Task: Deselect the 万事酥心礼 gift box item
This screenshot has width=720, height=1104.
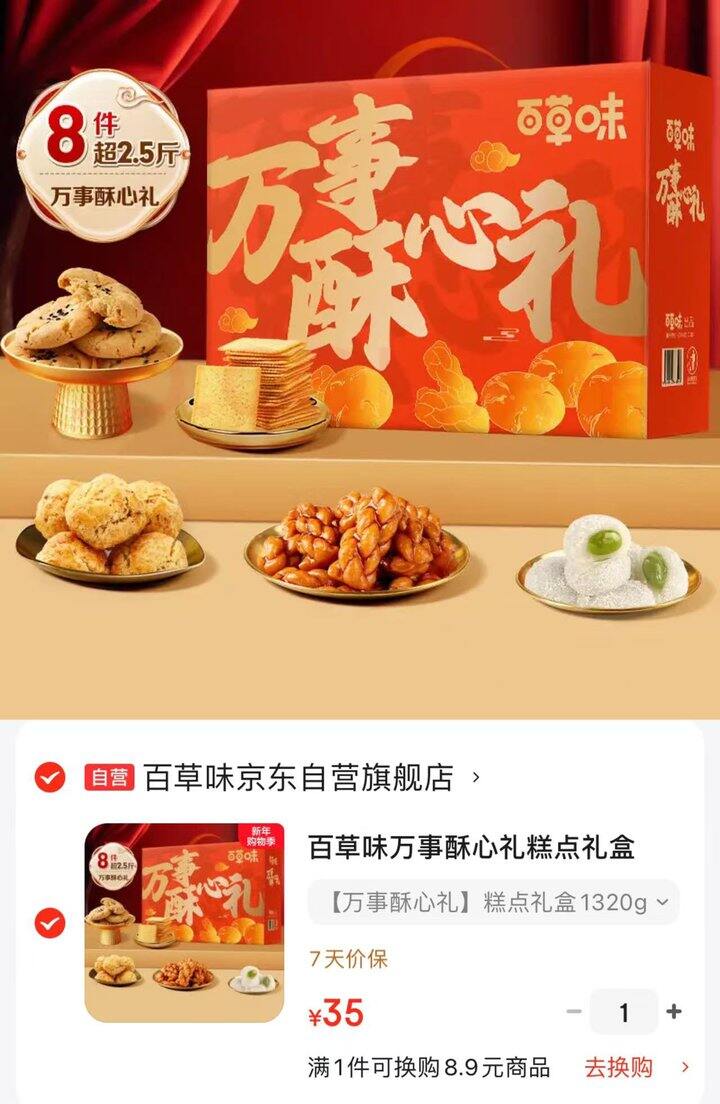Action: (x=50, y=923)
